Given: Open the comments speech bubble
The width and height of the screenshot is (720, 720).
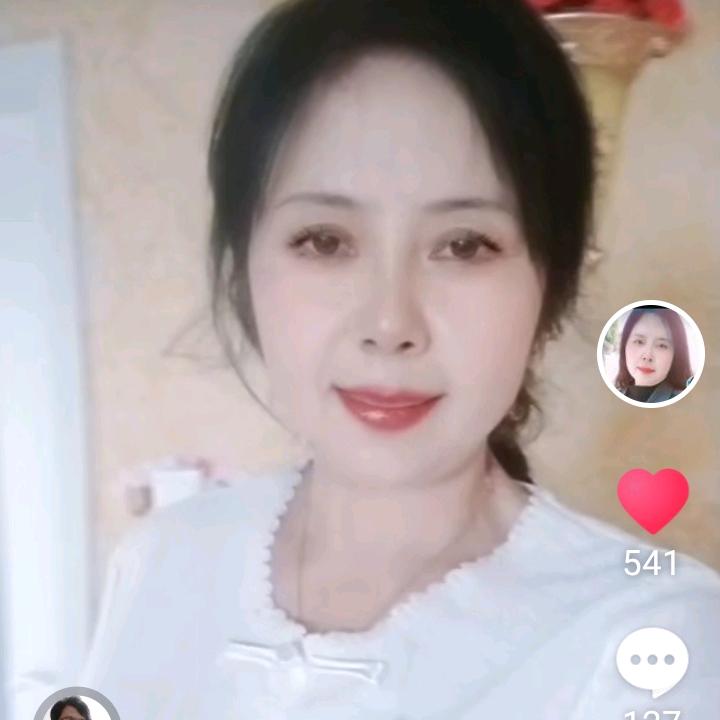Looking at the screenshot, I should point(652,661).
